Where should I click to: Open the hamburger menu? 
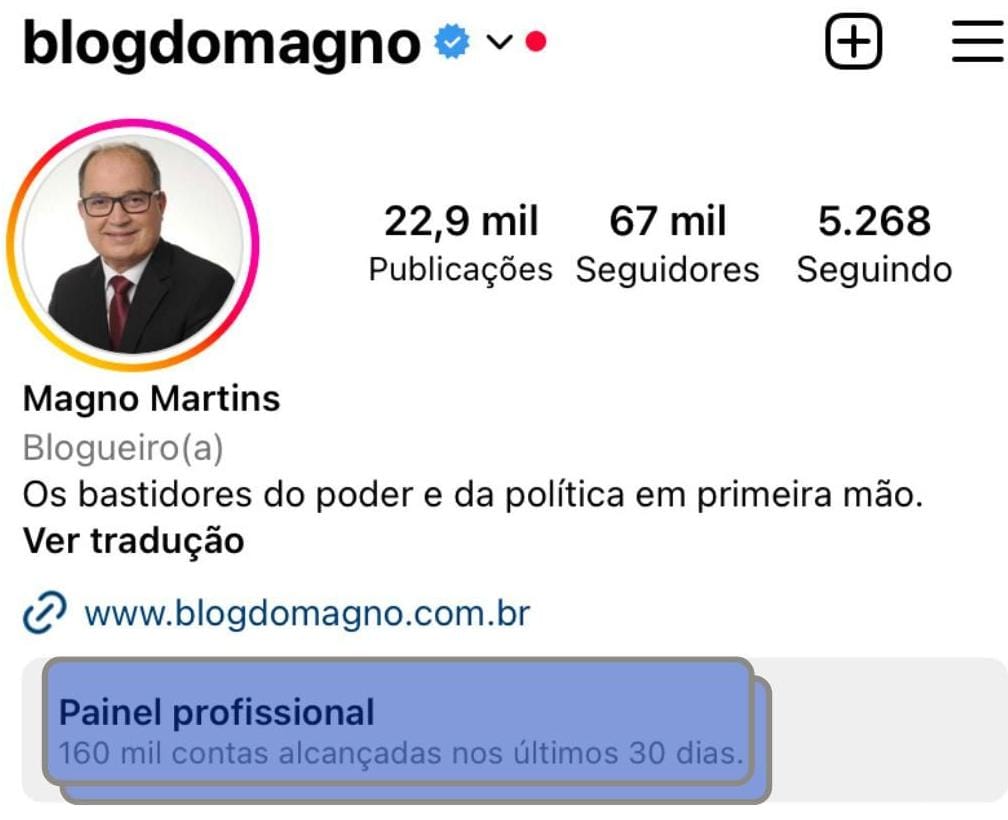pos(976,44)
